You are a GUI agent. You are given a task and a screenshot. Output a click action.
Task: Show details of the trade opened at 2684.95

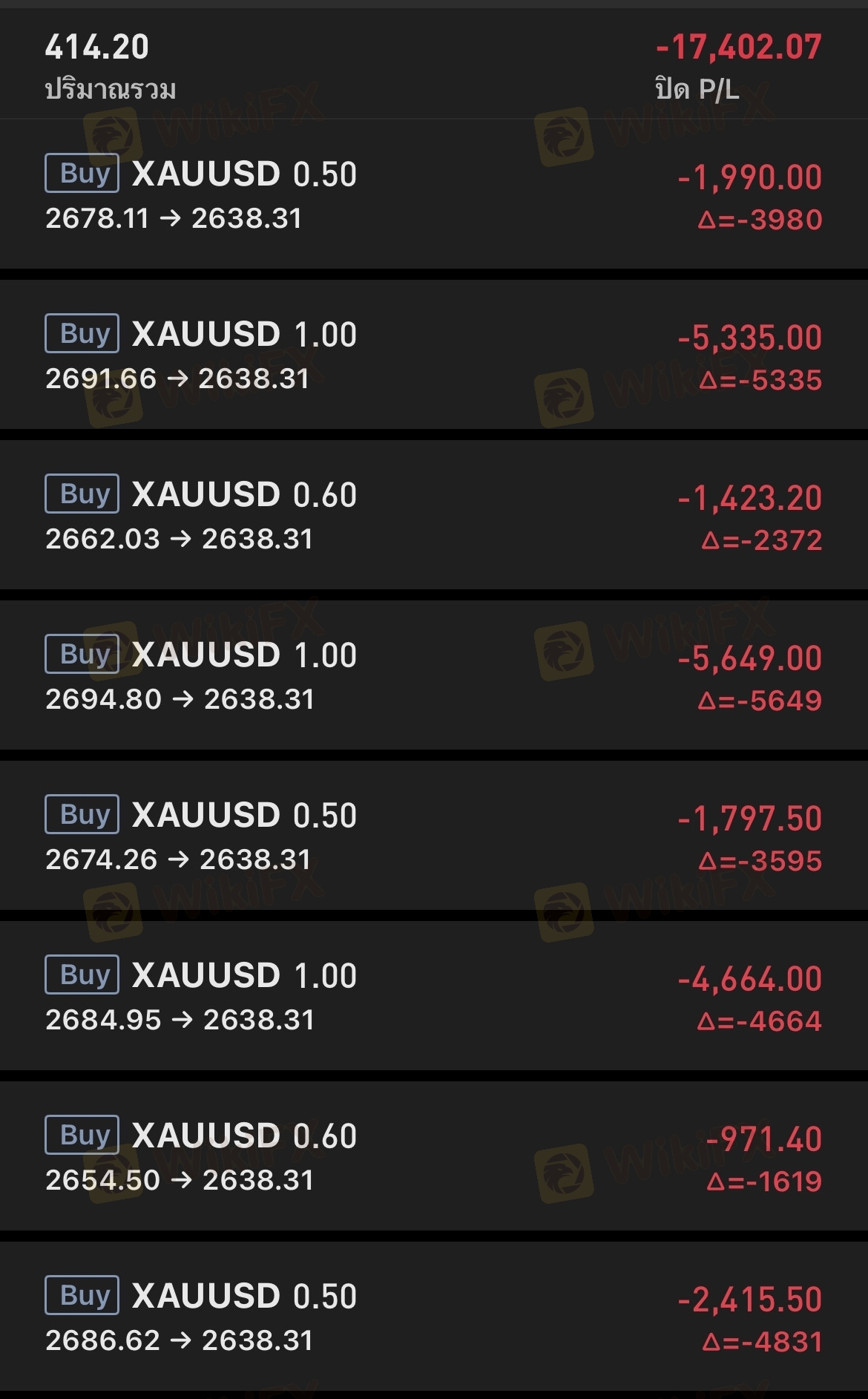tap(434, 996)
